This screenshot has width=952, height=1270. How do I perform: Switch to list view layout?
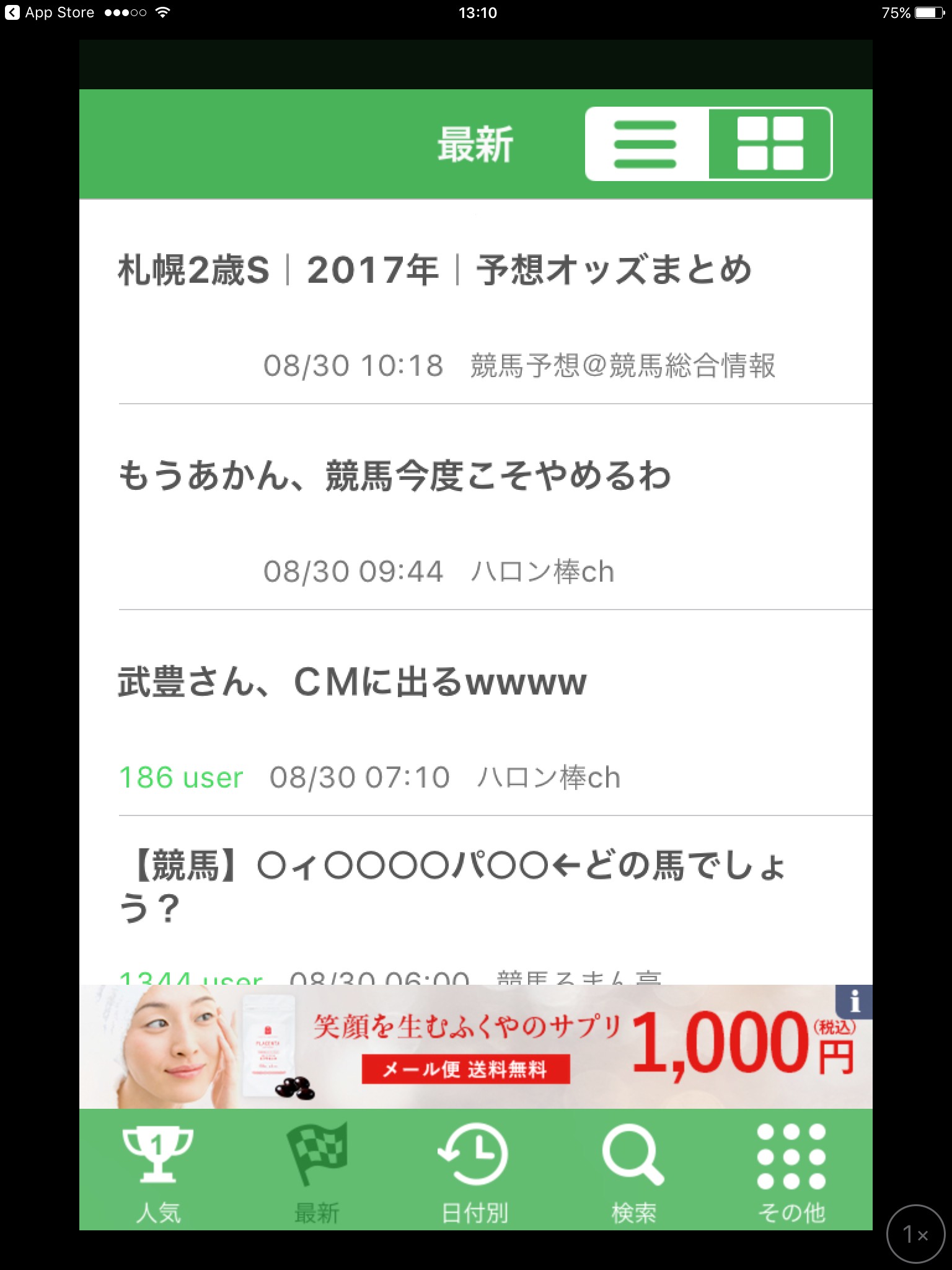point(646,144)
